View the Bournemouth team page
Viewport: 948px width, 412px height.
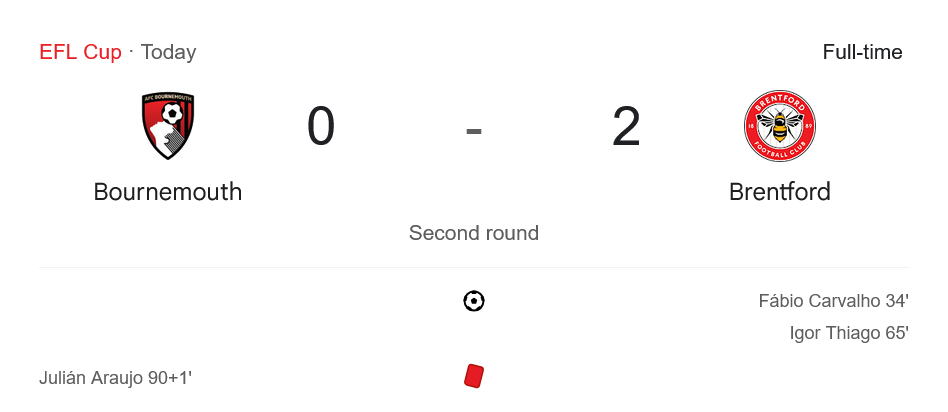click(x=168, y=191)
